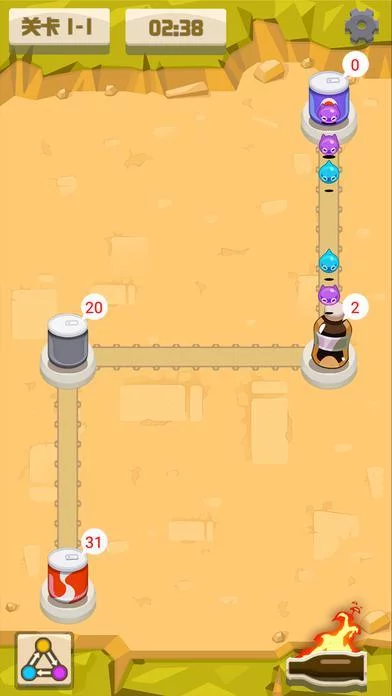The image size is (392, 696).
Task: Open the color cycle triangle chart
Action: tap(44, 660)
